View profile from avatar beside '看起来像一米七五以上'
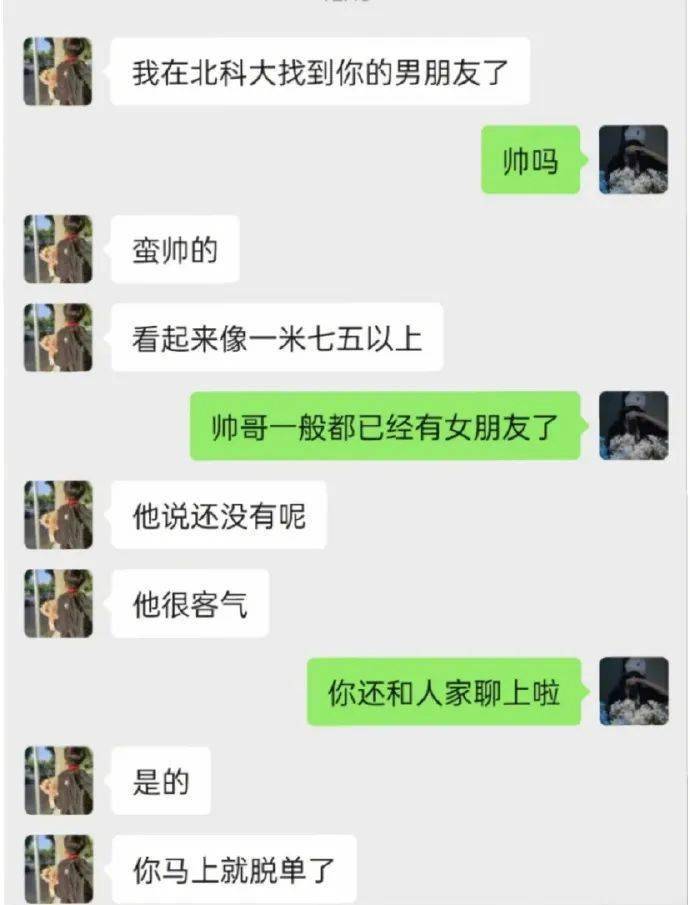Viewport: 690px width, 905px height. click(x=58, y=337)
